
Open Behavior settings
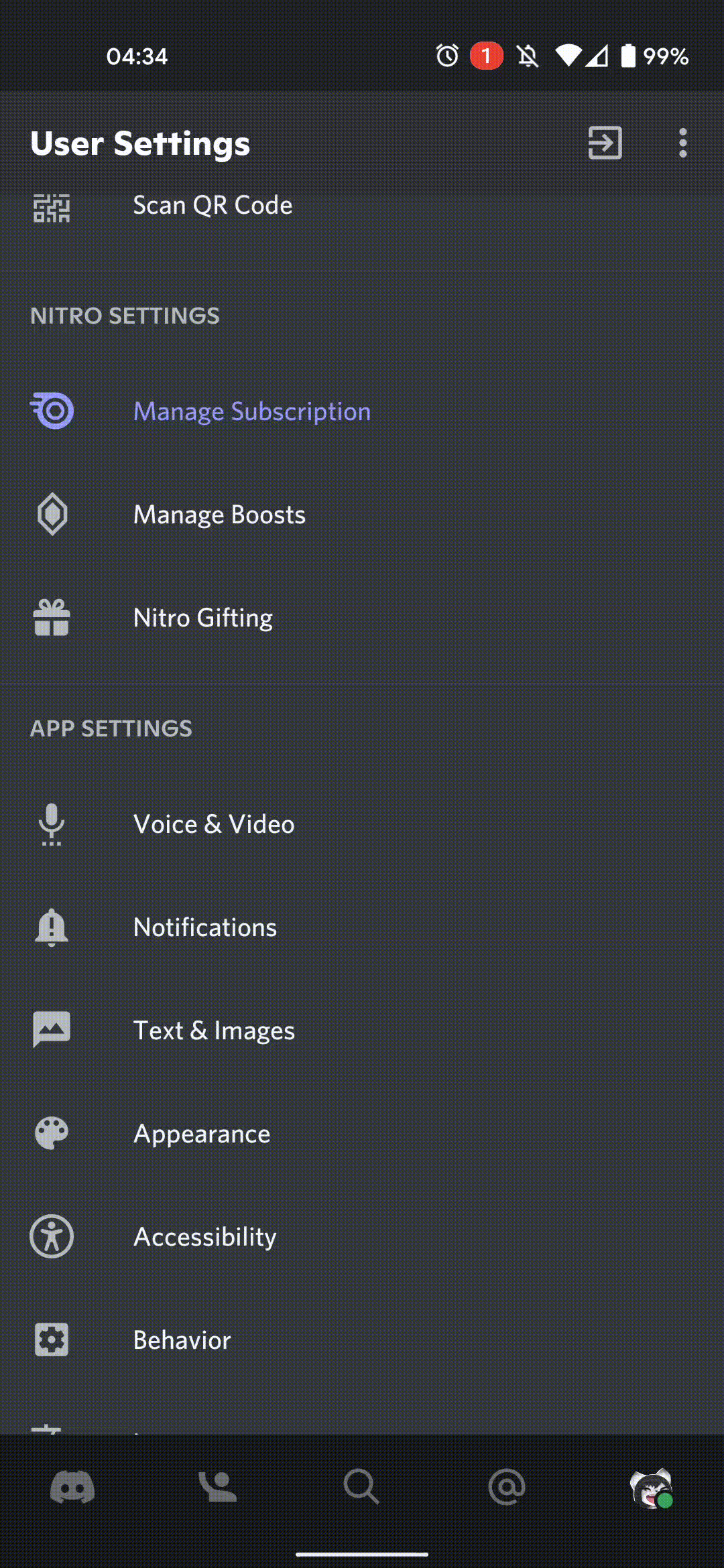click(x=362, y=1340)
